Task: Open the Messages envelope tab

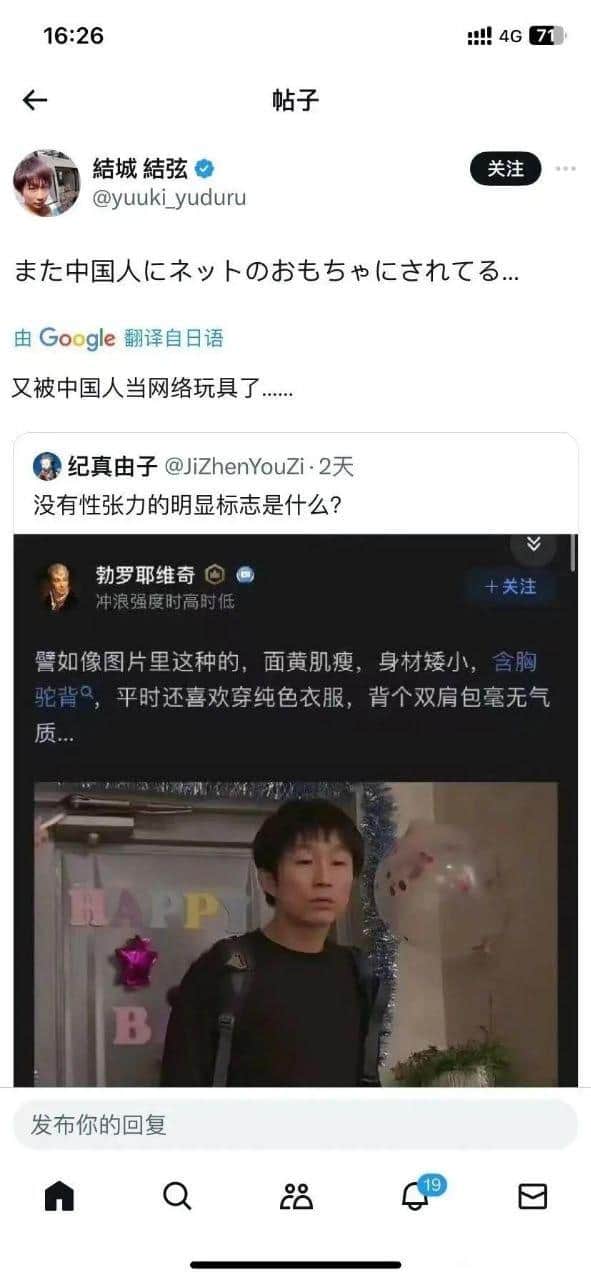Action: click(x=533, y=1196)
